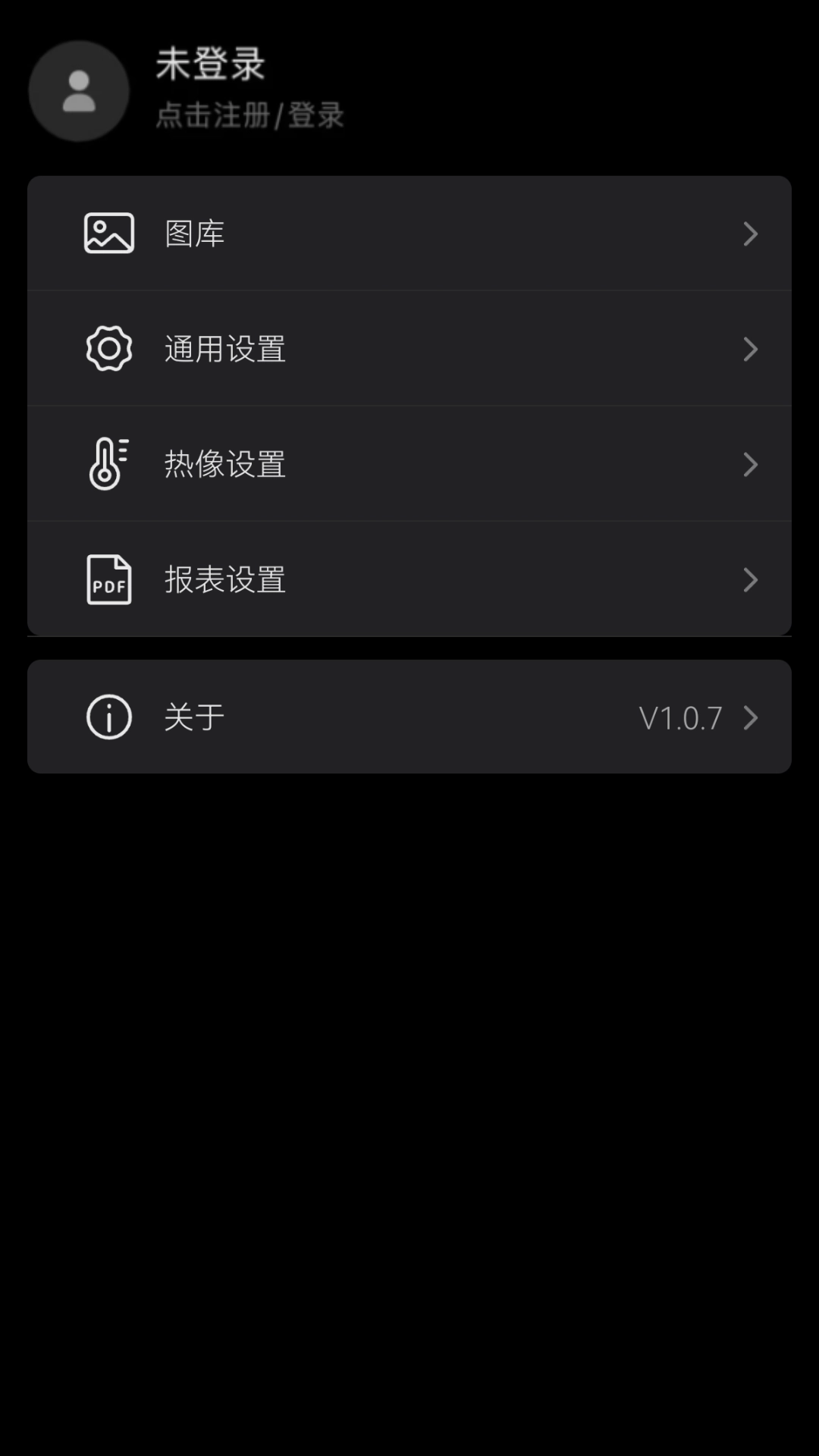Viewport: 819px width, 1456px height.
Task: Open the 图库 gallery
Action: pos(409,234)
